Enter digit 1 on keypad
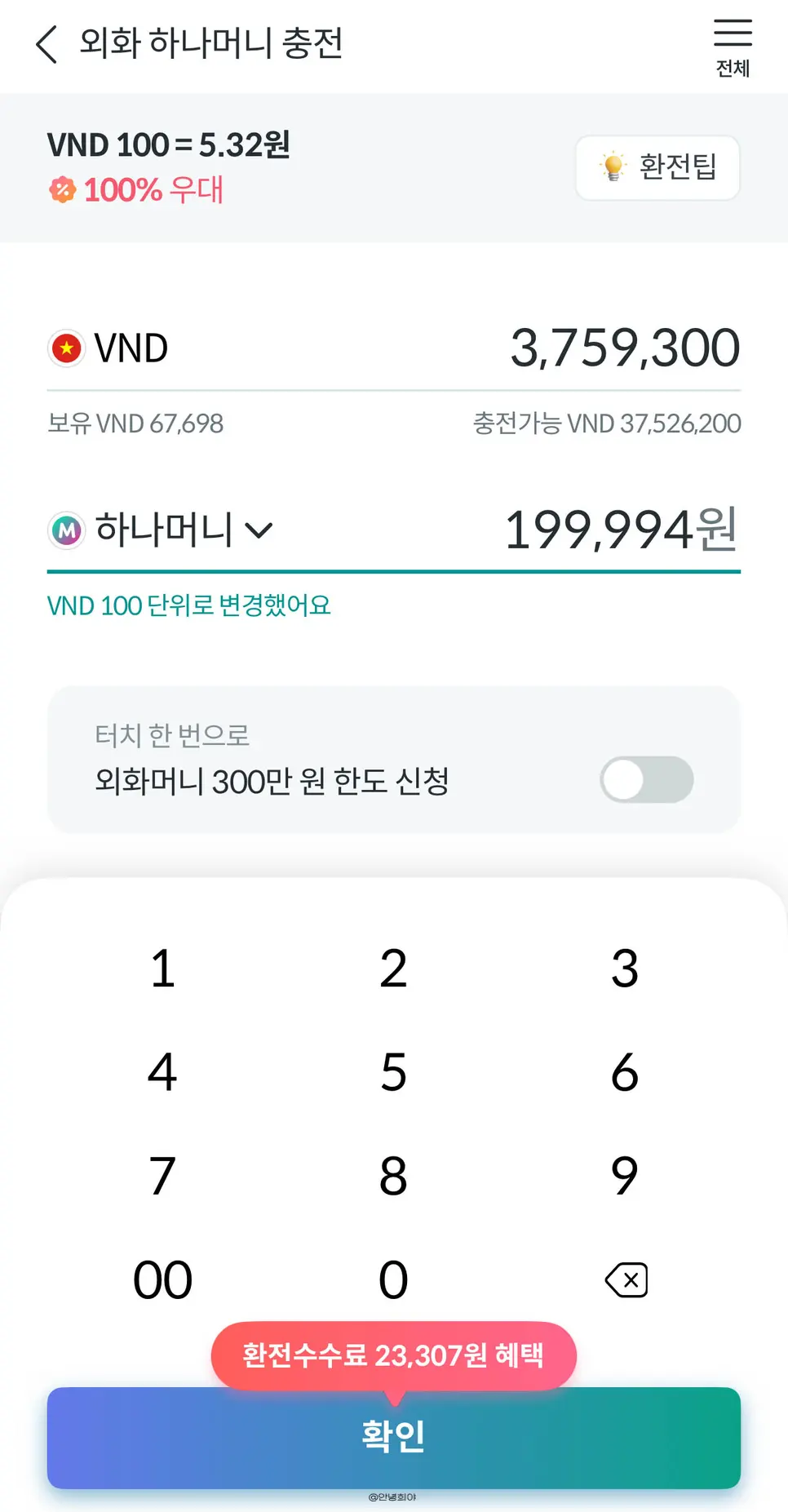788x1512 pixels. (x=162, y=969)
